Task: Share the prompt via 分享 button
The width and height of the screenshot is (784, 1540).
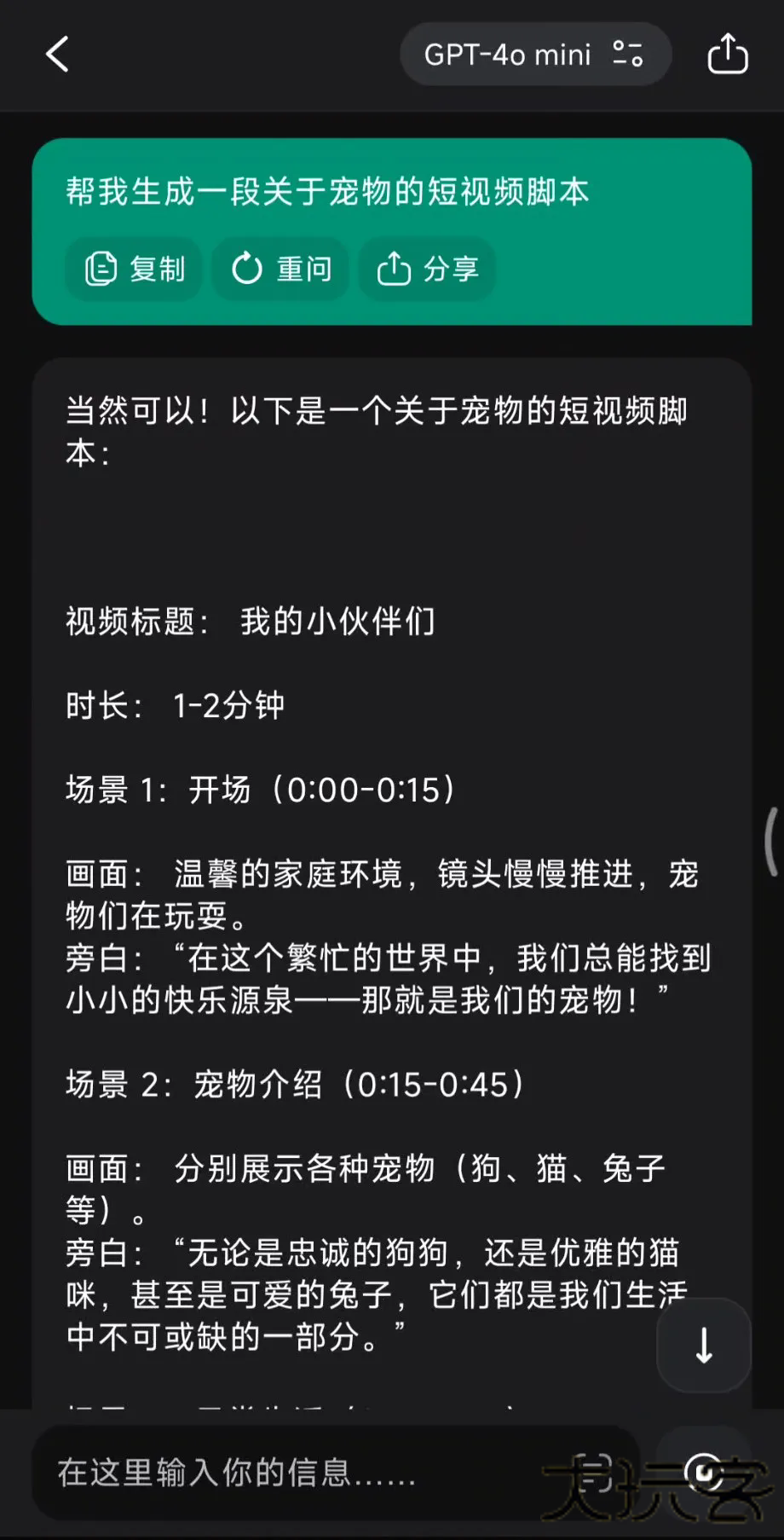Action: pos(428,269)
